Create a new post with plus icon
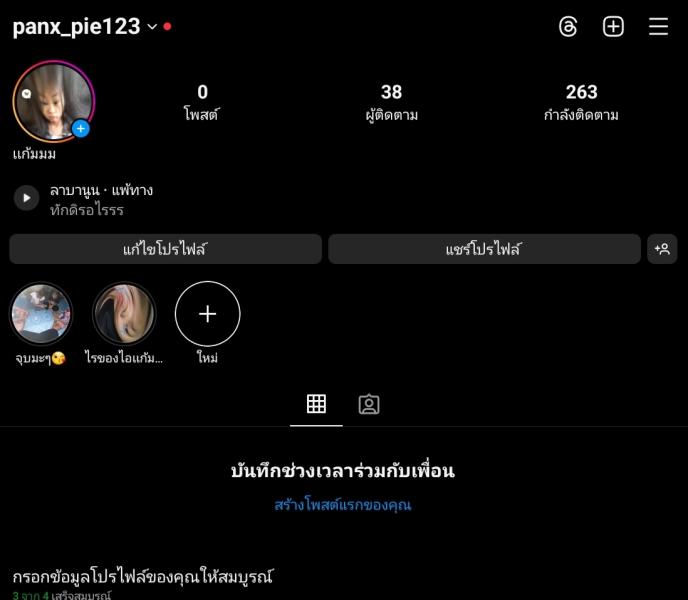The image size is (688, 600). (x=613, y=27)
